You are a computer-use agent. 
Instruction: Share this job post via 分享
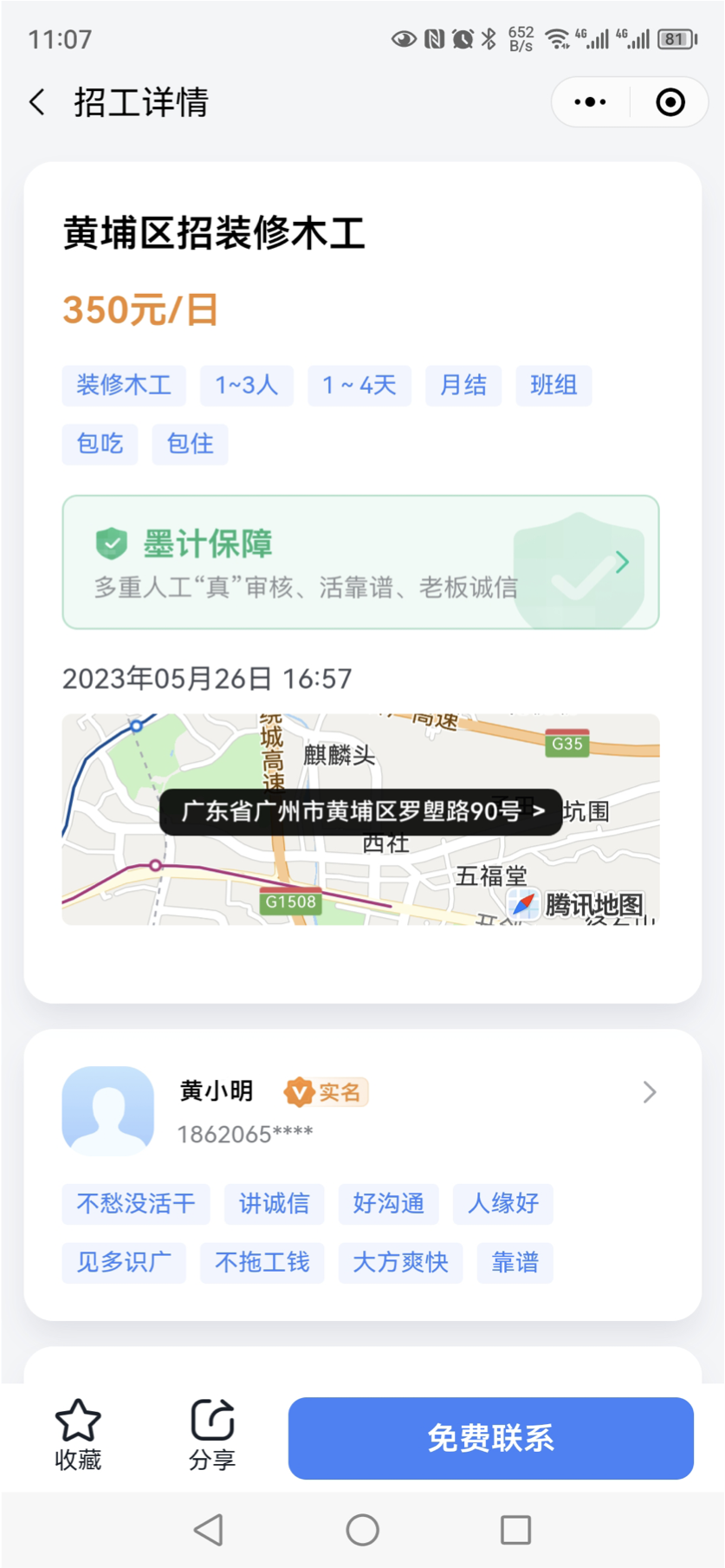click(x=212, y=1436)
